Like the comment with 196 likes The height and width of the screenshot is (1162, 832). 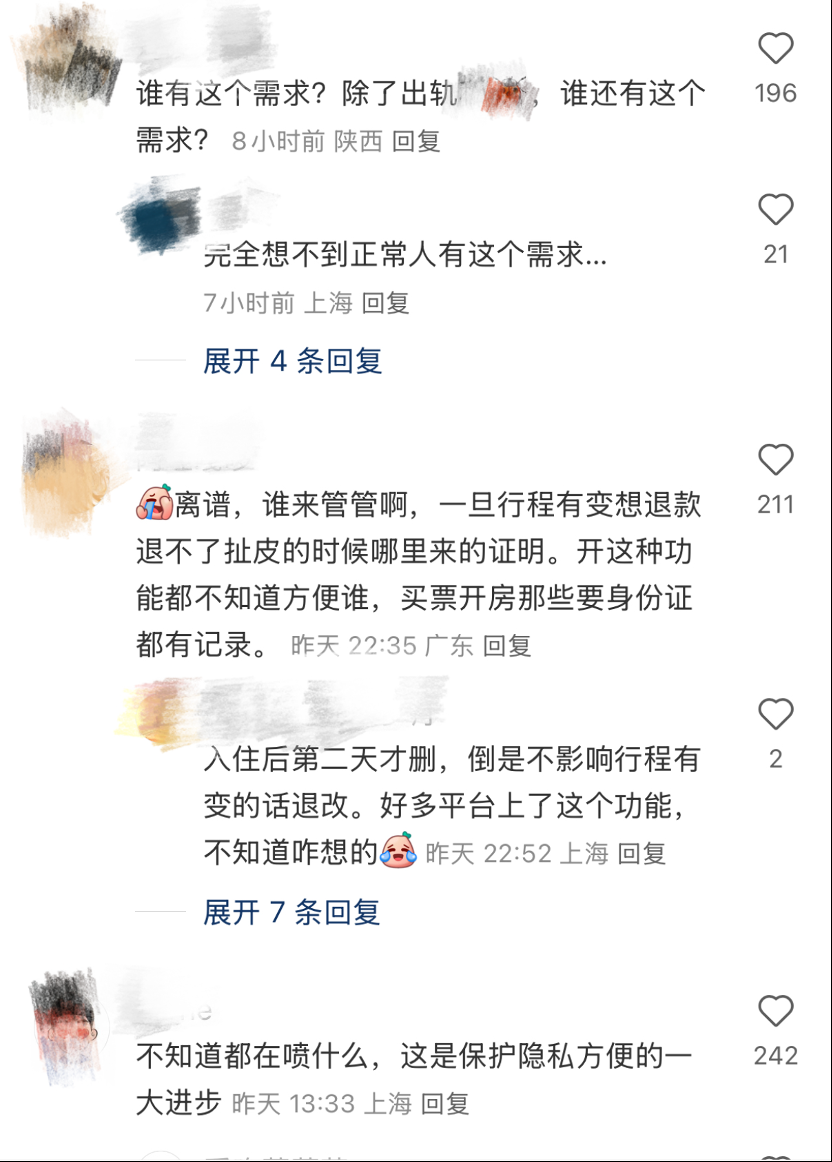coord(776,50)
